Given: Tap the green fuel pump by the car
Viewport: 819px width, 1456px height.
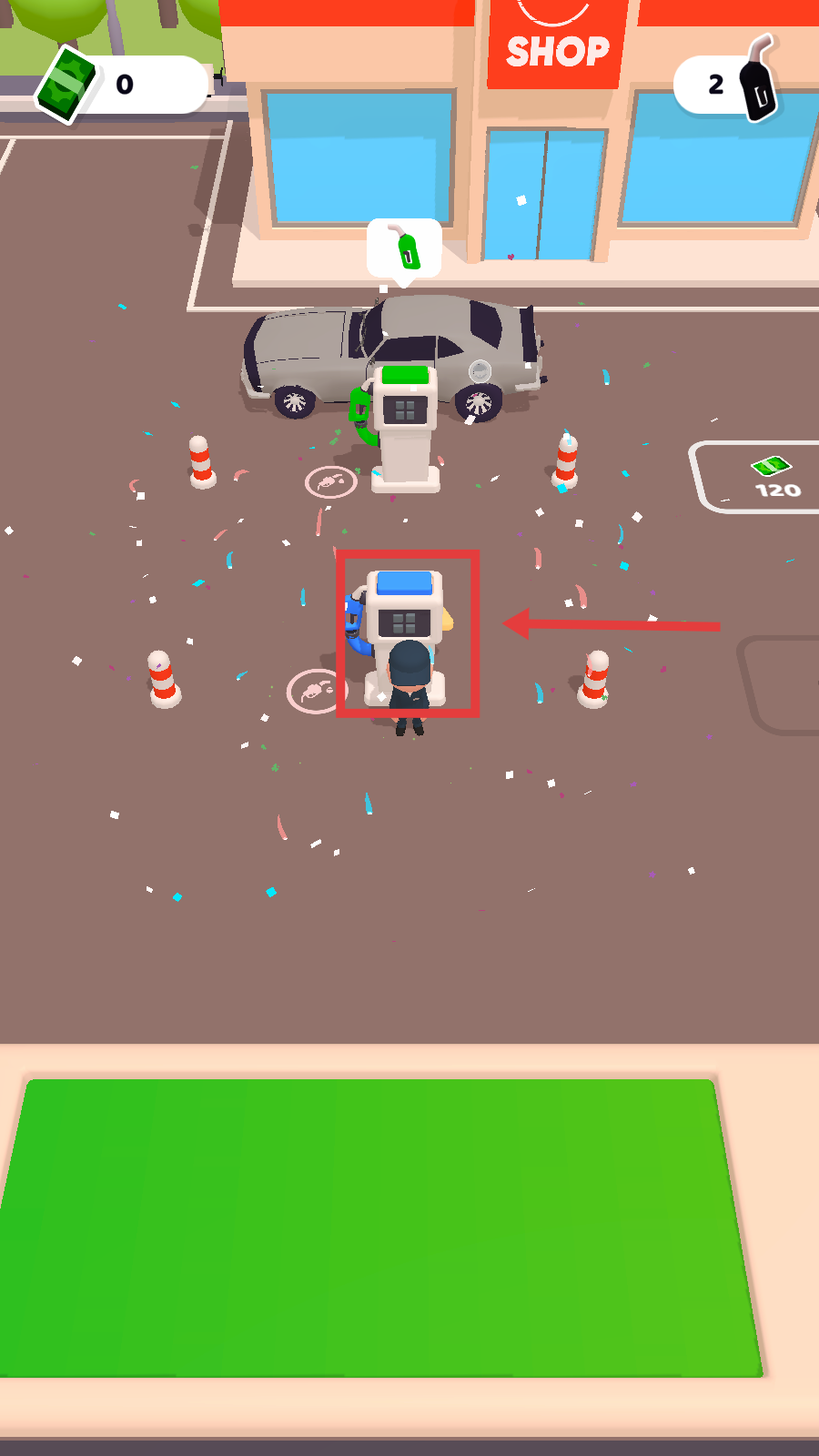Looking at the screenshot, I should tap(405, 423).
